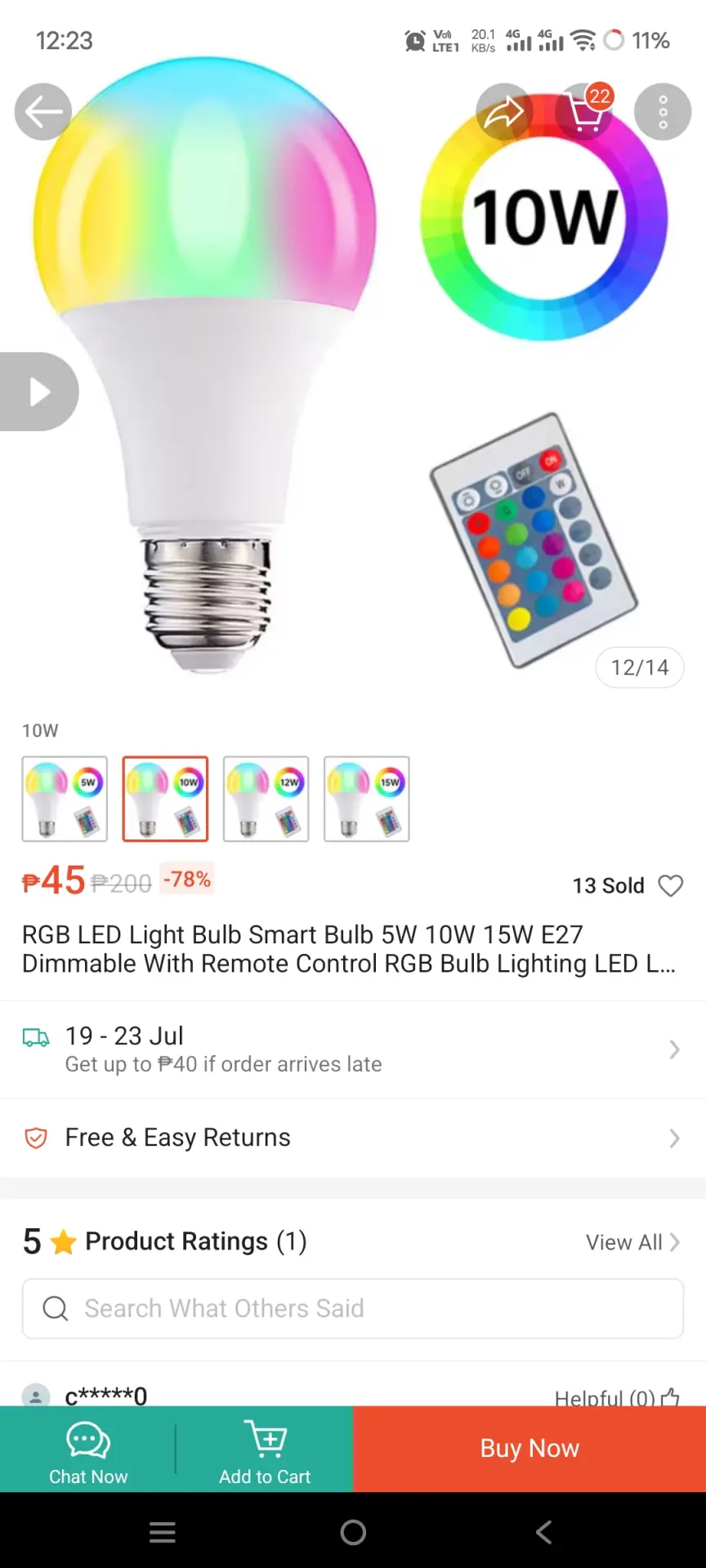Go back using the arrow icon

[x=43, y=112]
